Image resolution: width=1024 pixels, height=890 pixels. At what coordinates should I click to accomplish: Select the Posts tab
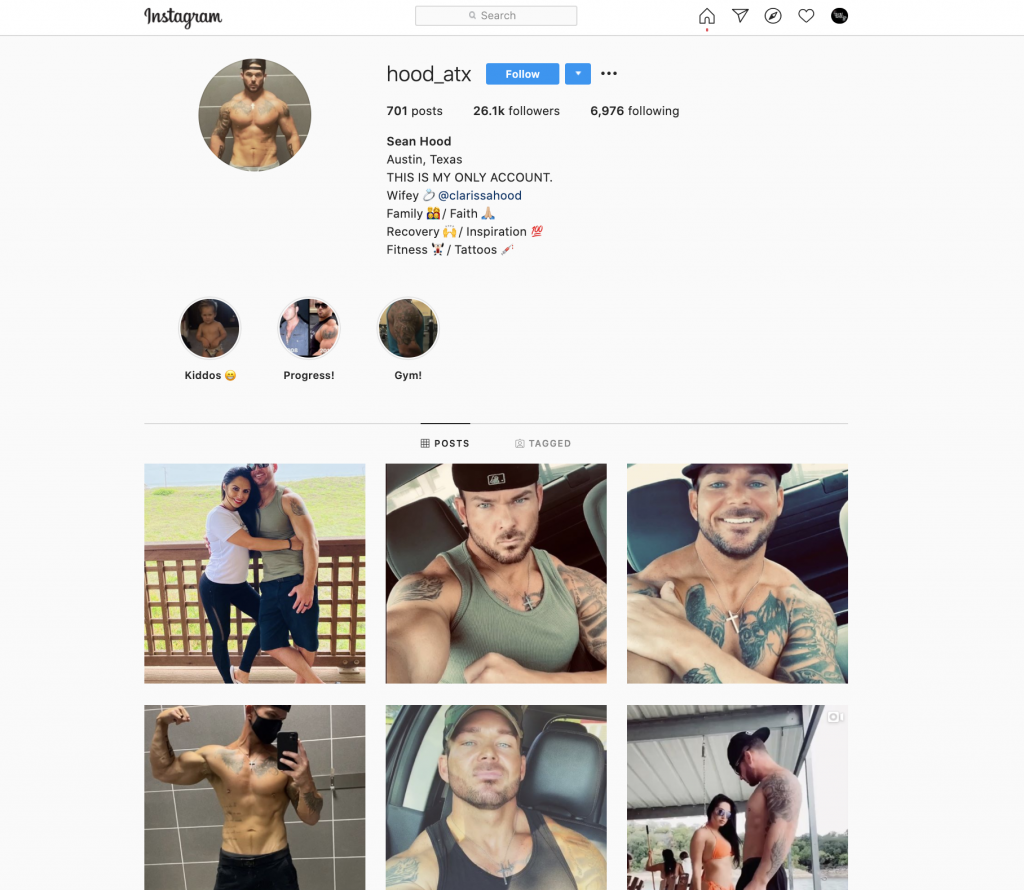coord(445,443)
